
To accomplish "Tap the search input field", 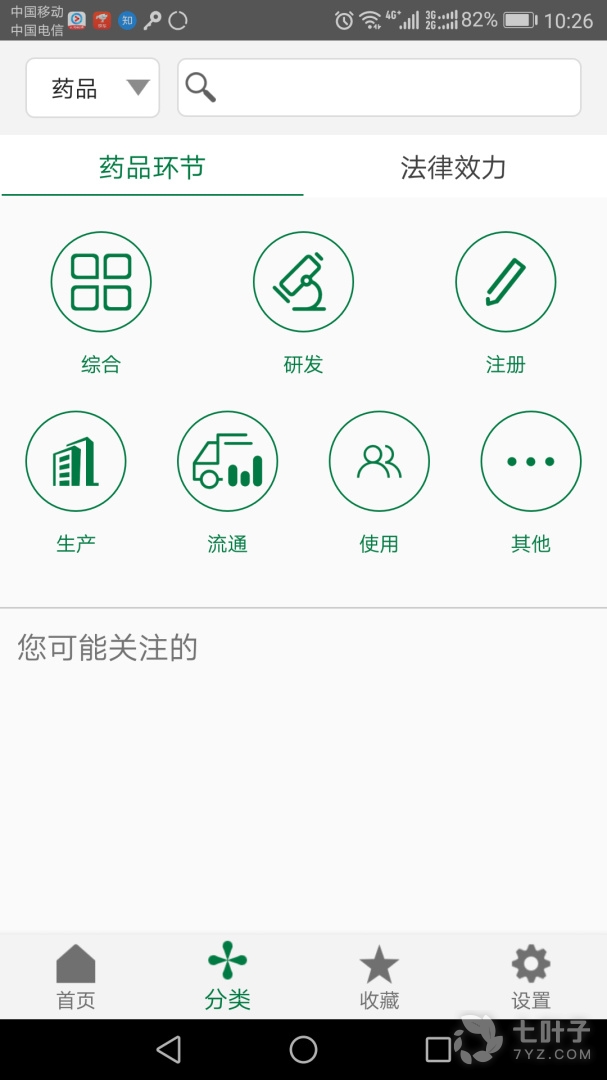I will click(380, 88).
